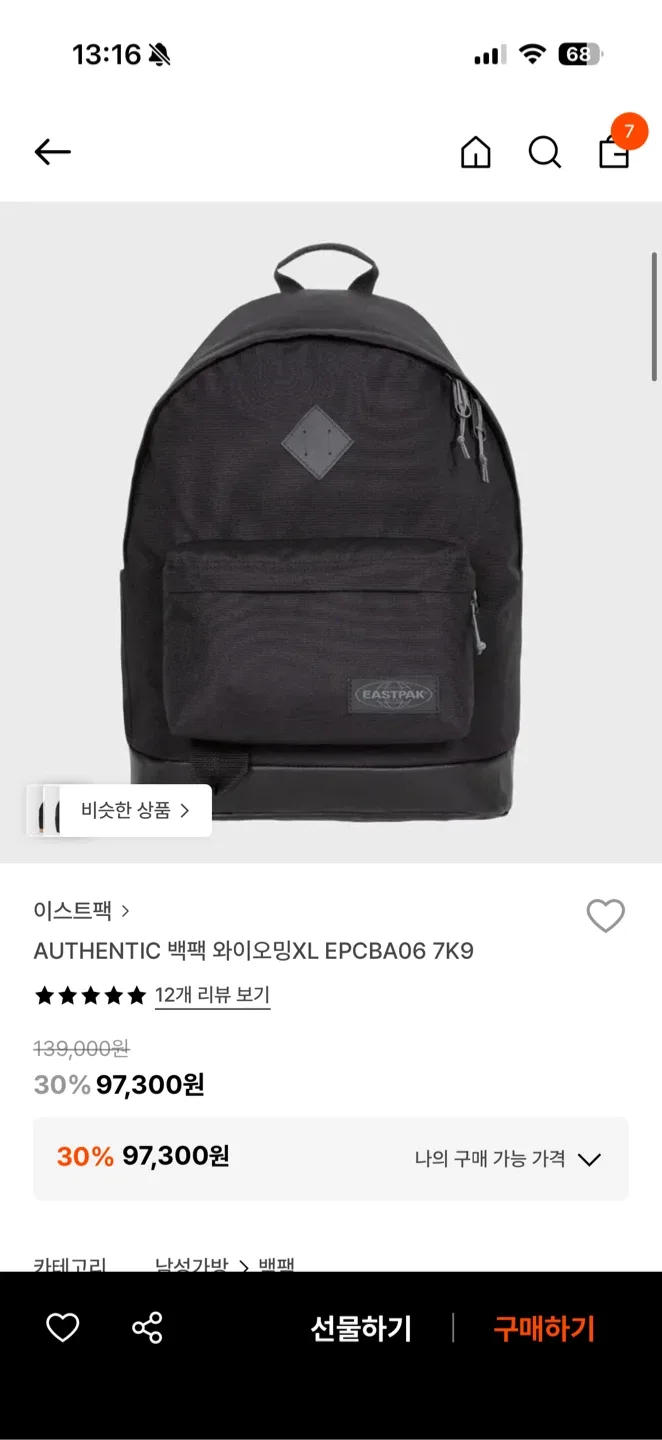Open the backpack product image
This screenshot has width=662, height=1440.
[x=330, y=530]
